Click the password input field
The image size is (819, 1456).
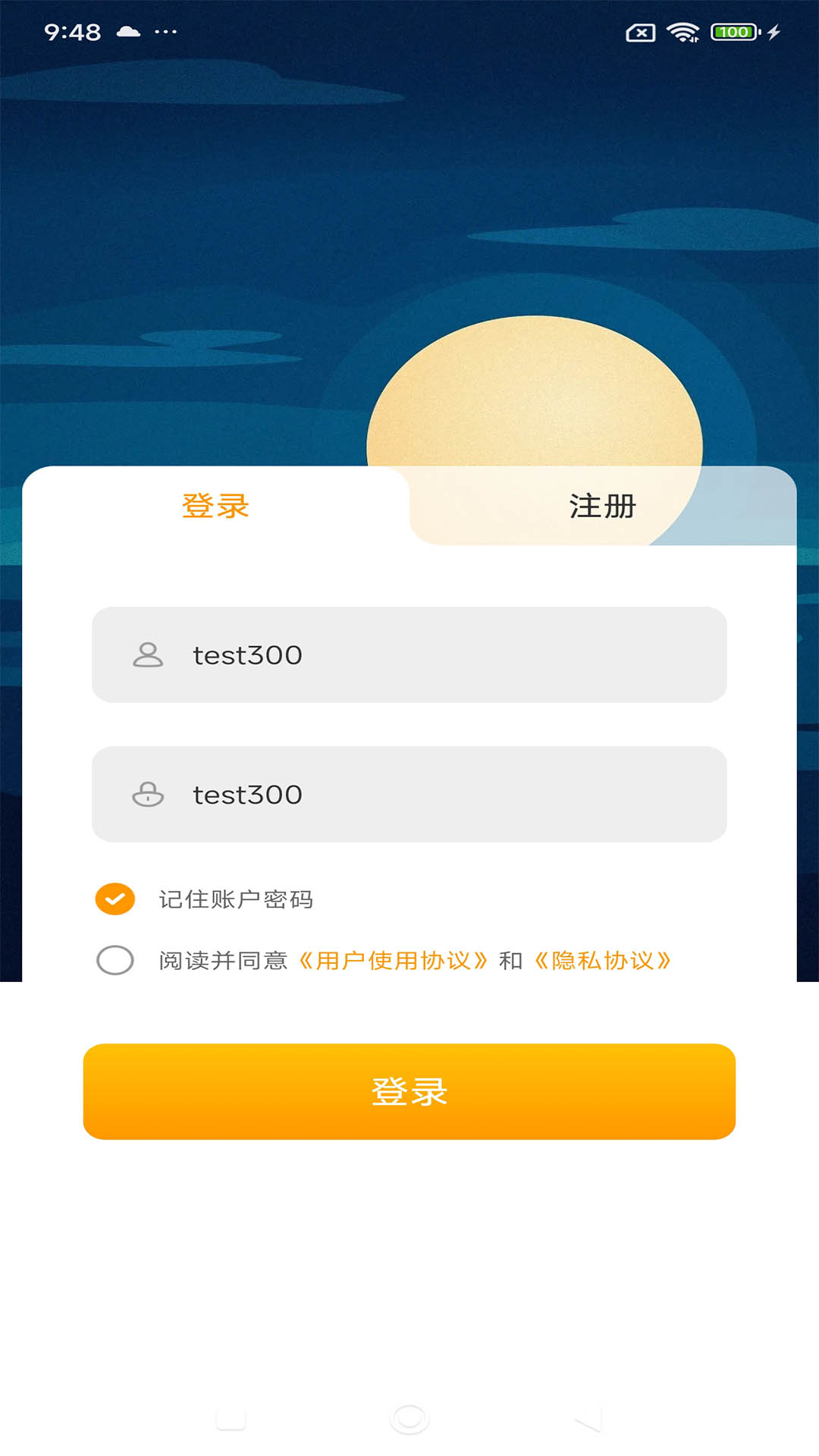(409, 794)
